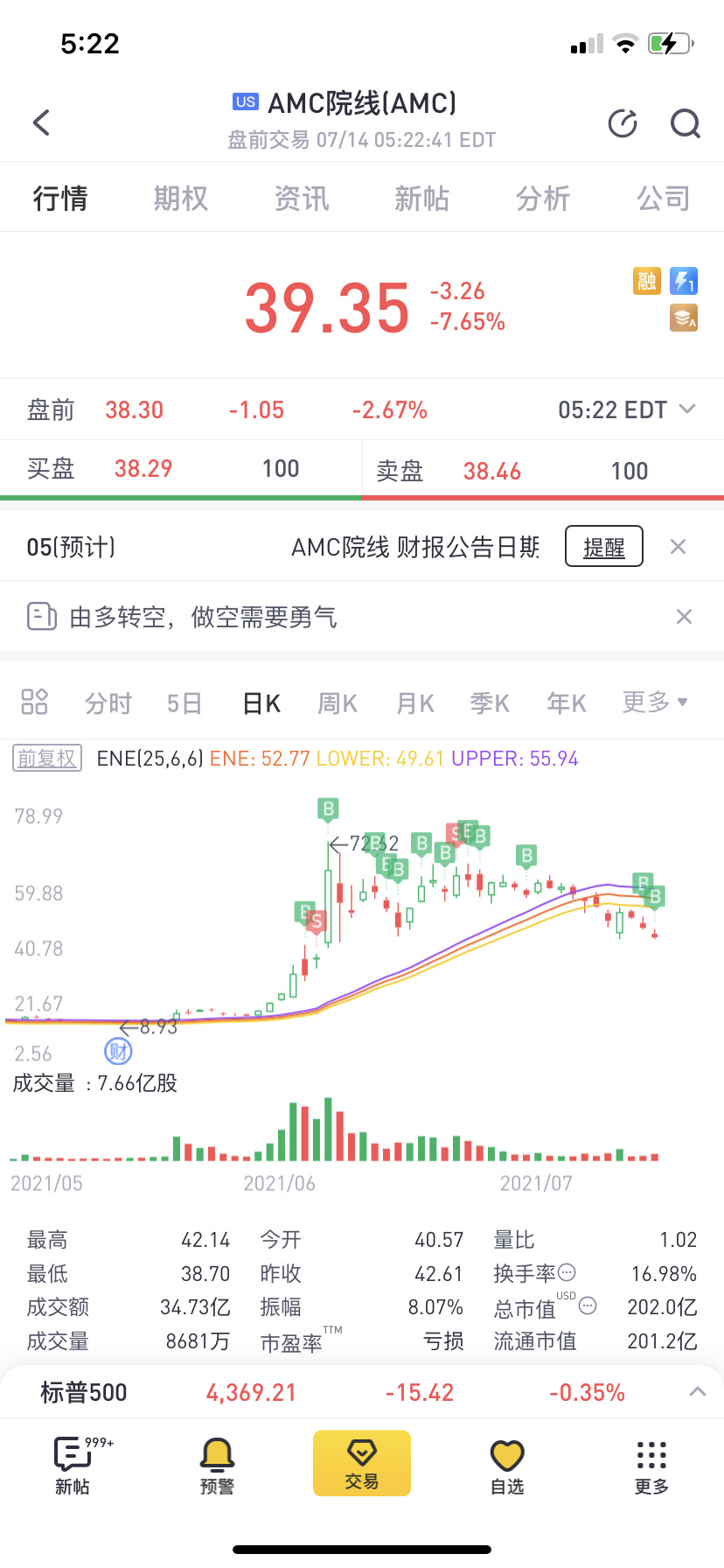Go back using the top-left arrow

(41, 122)
